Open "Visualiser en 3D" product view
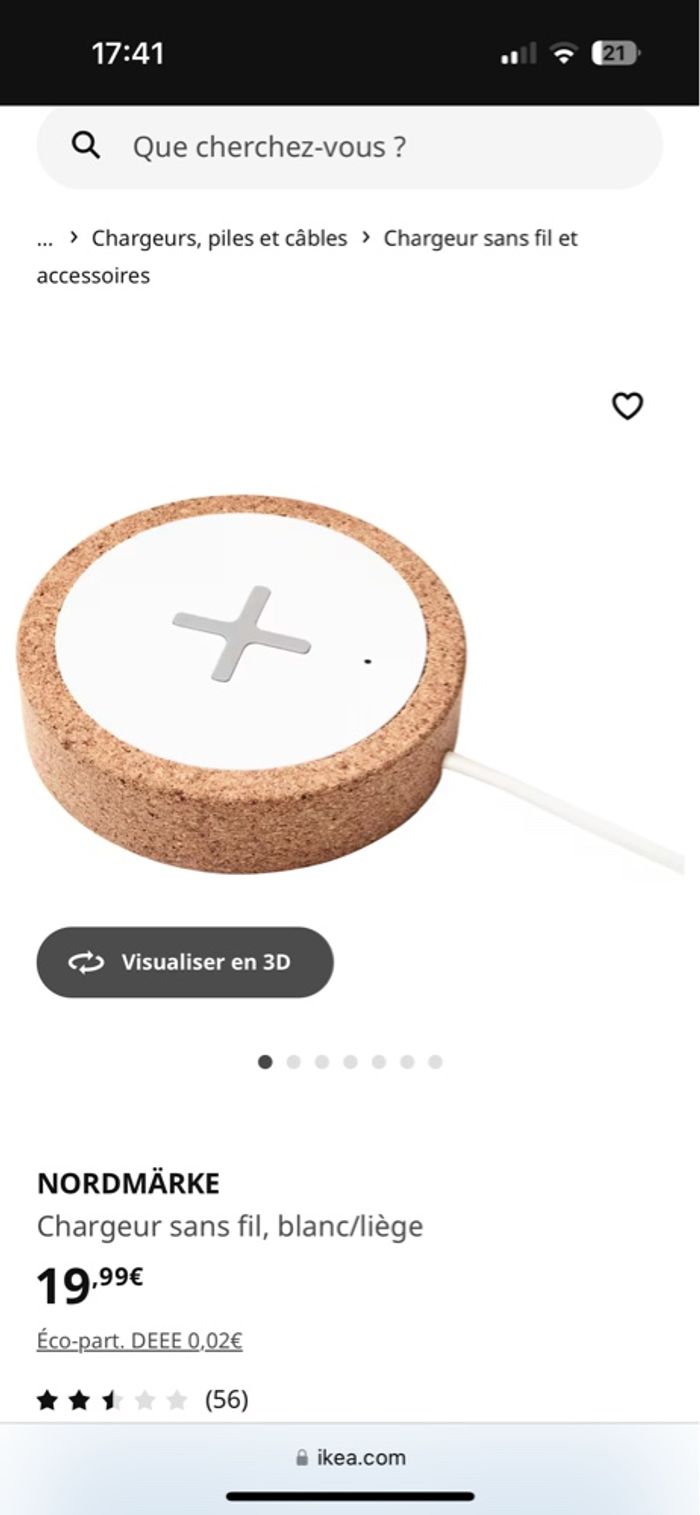This screenshot has width=700, height=1515. [x=185, y=962]
